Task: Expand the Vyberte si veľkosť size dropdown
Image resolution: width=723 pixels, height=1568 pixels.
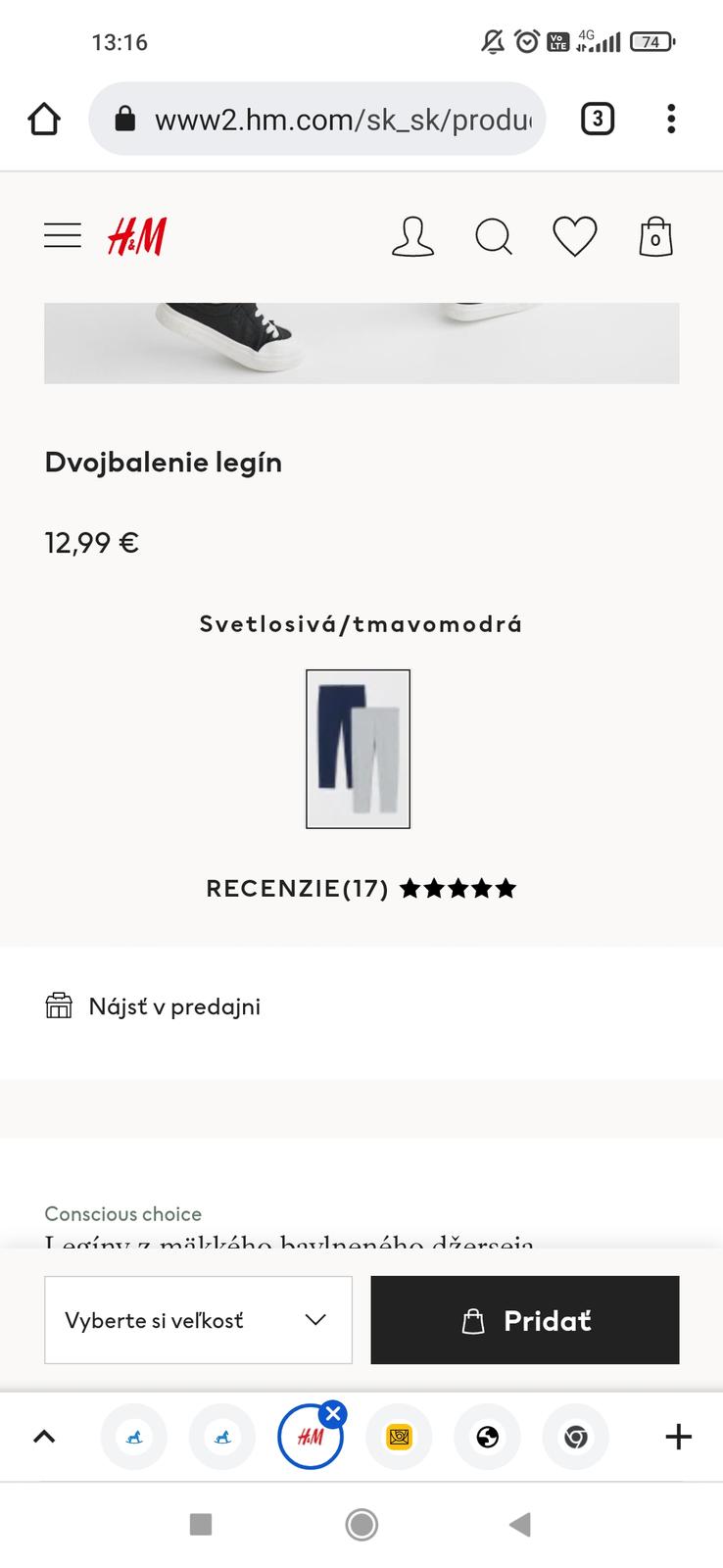Action: pos(198,1320)
